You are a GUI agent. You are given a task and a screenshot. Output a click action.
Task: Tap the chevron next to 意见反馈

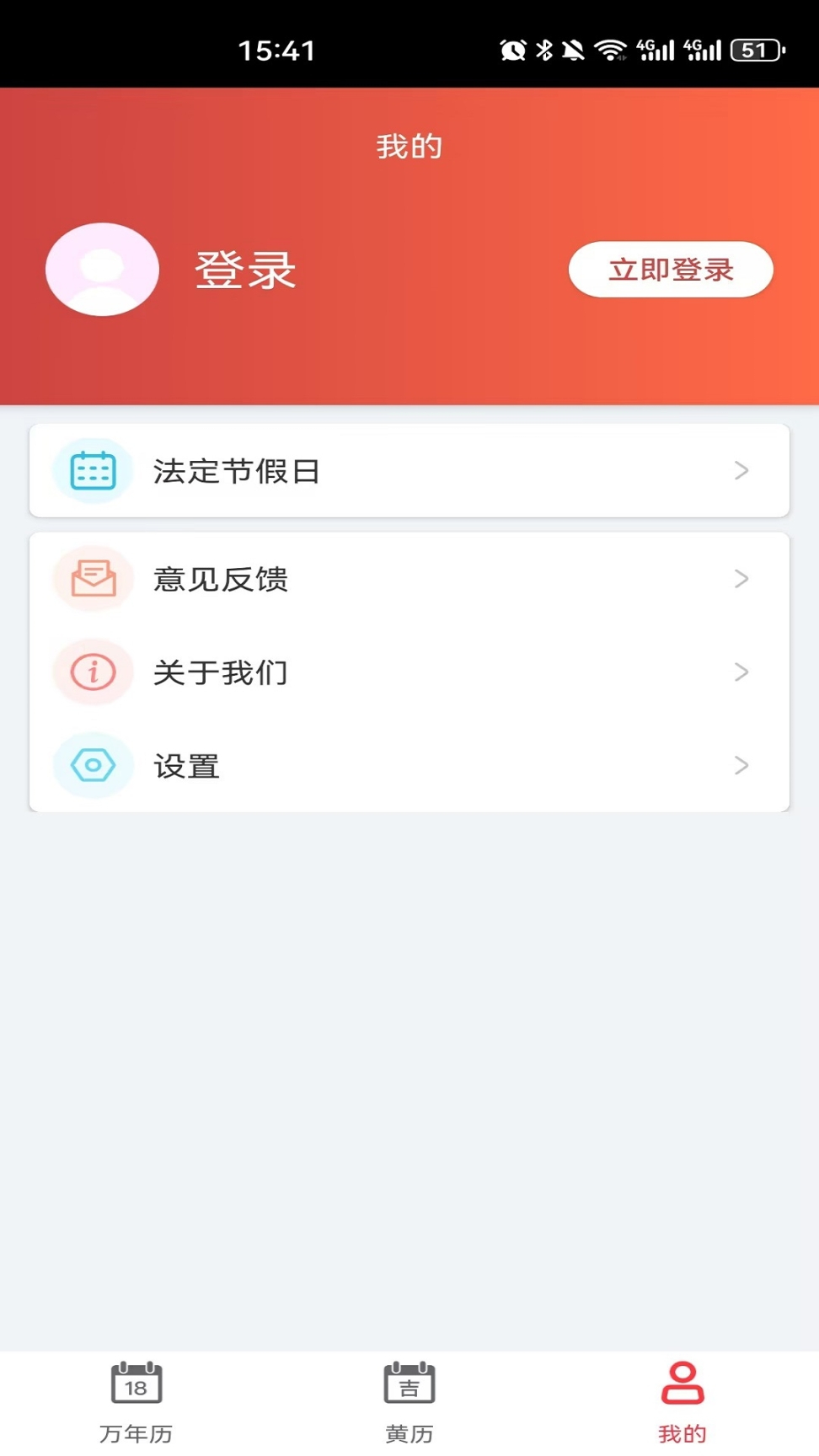[741, 578]
